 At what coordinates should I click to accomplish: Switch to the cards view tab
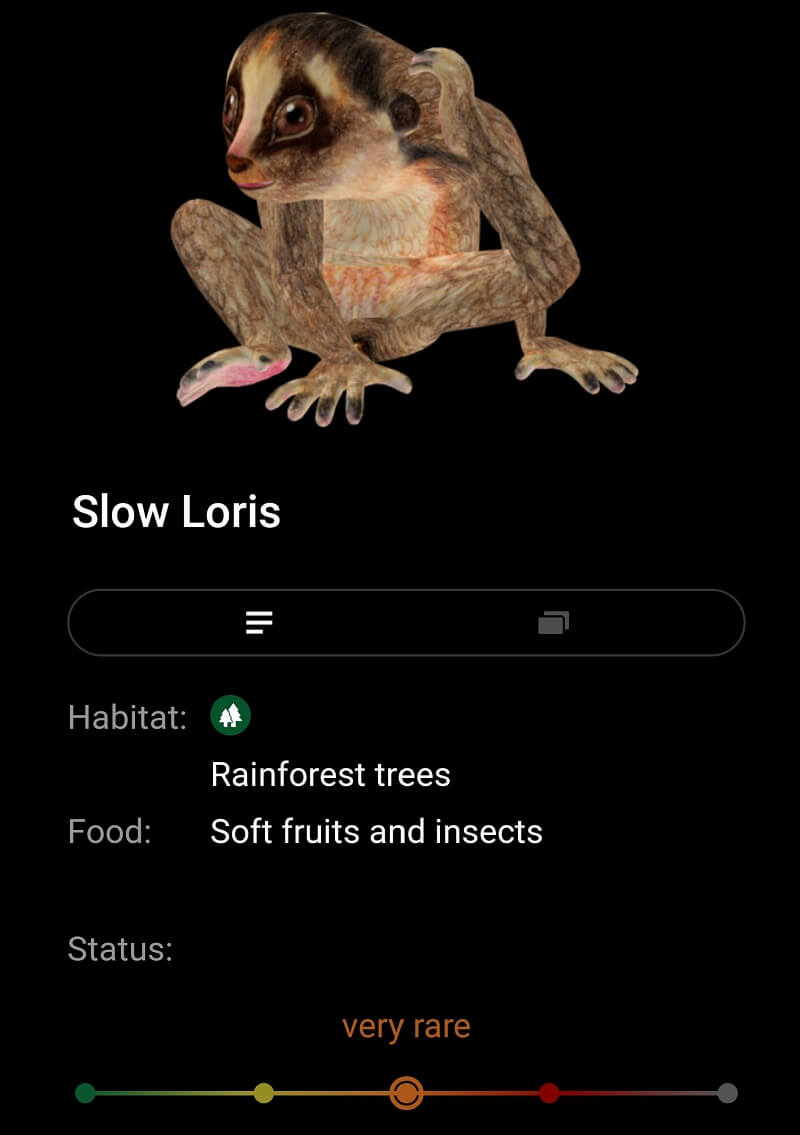pos(553,622)
